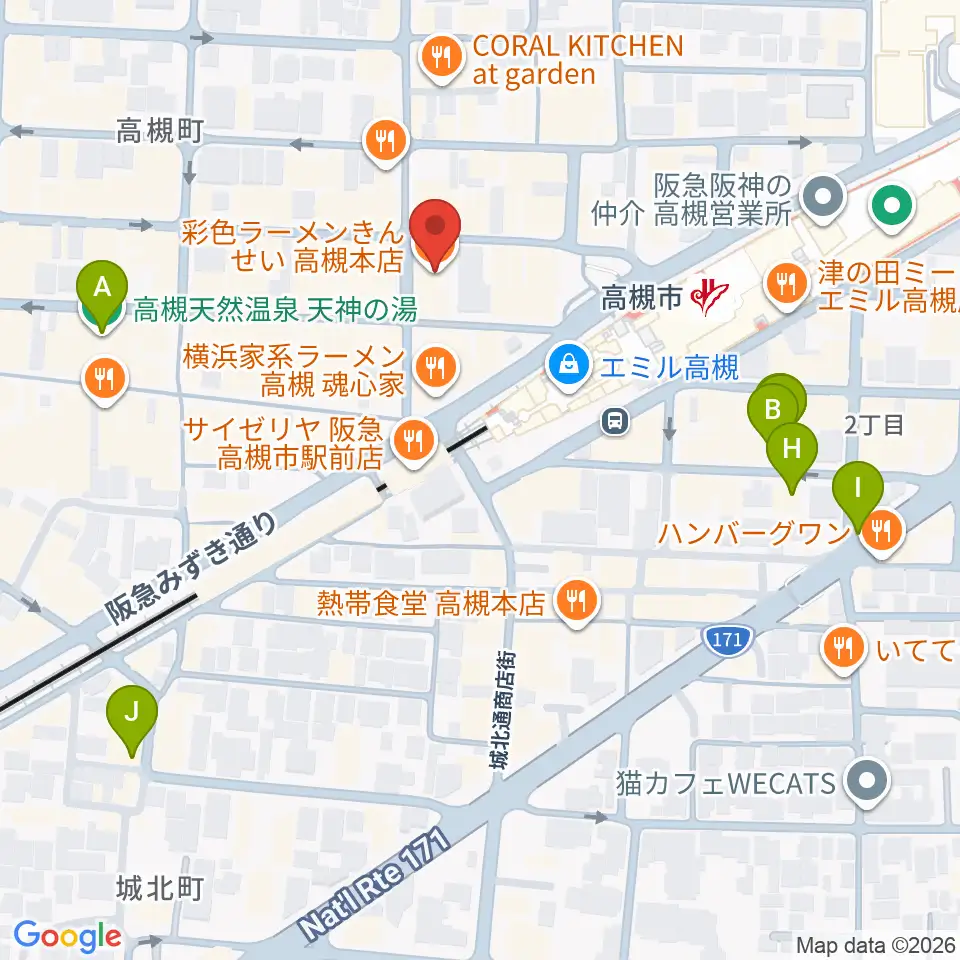Open green marker B
This screenshot has width=960, height=960.
pyautogui.click(x=772, y=412)
